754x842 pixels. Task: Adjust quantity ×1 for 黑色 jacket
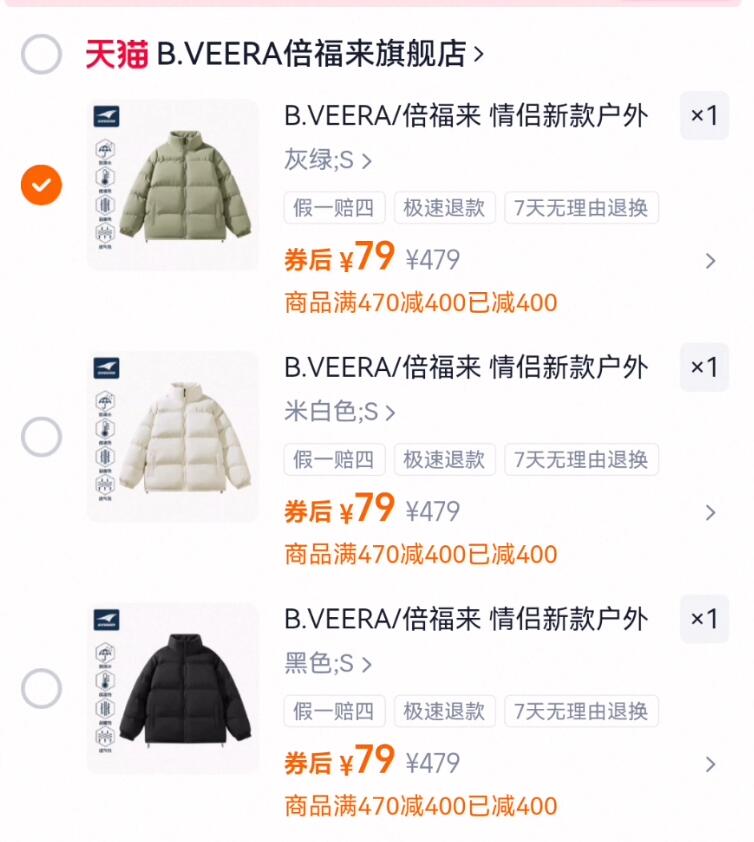click(704, 620)
